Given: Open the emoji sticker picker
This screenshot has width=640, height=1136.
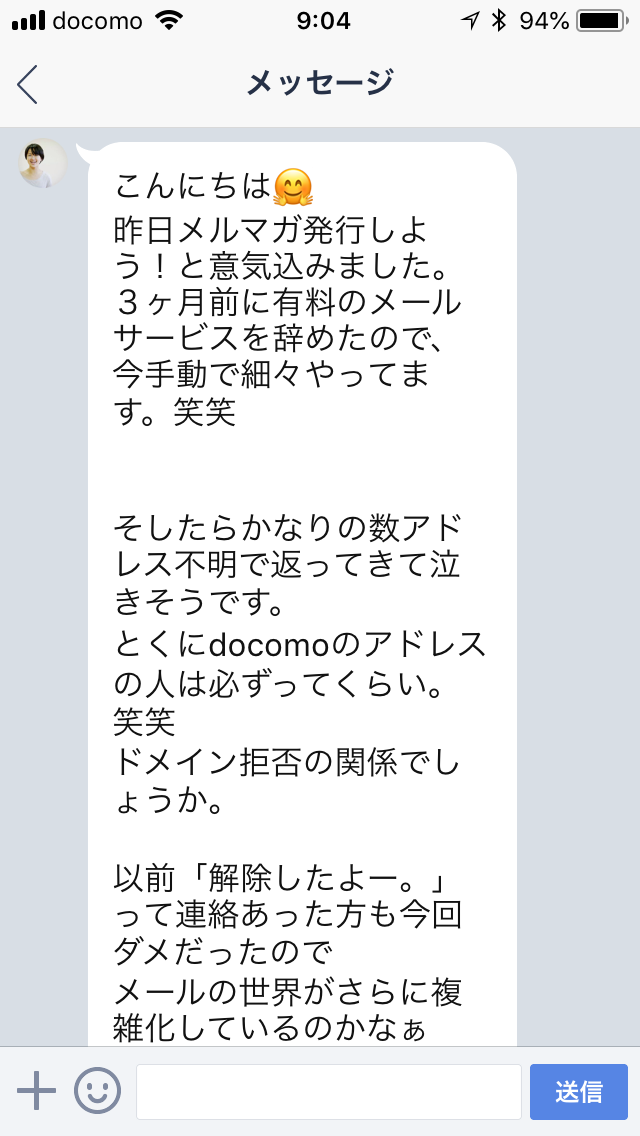Looking at the screenshot, I should (x=97, y=1091).
